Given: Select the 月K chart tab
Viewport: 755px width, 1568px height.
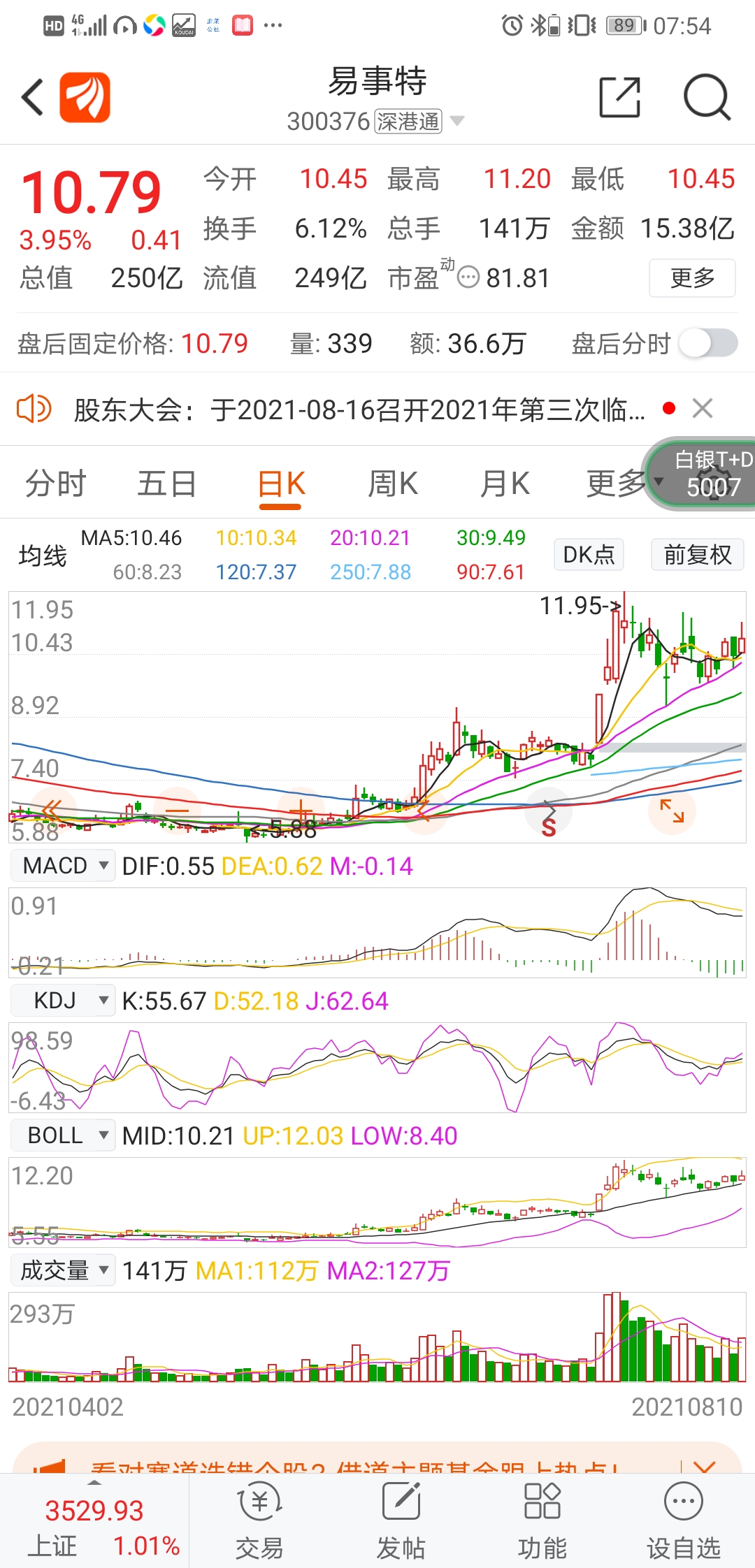Looking at the screenshot, I should tap(505, 484).
